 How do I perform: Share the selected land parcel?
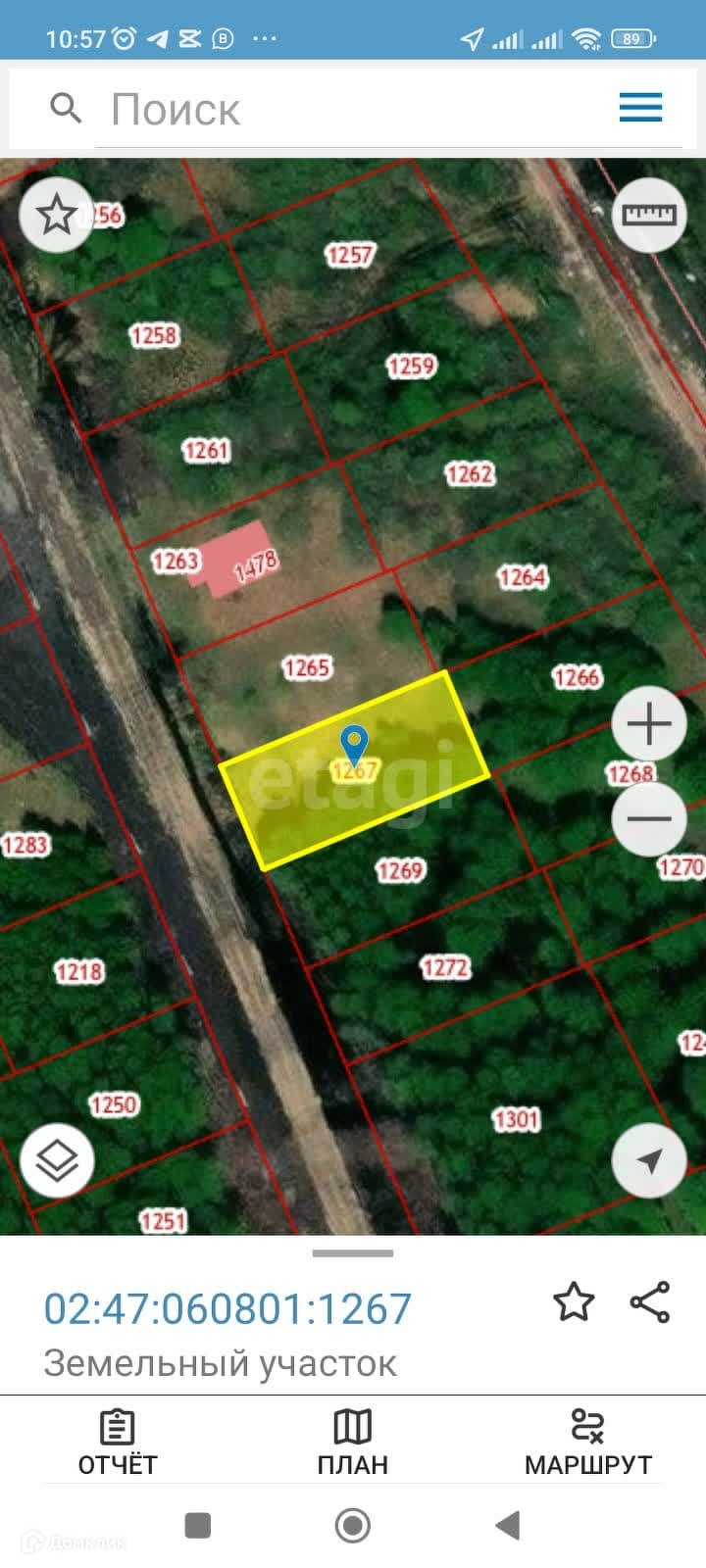tap(650, 1302)
